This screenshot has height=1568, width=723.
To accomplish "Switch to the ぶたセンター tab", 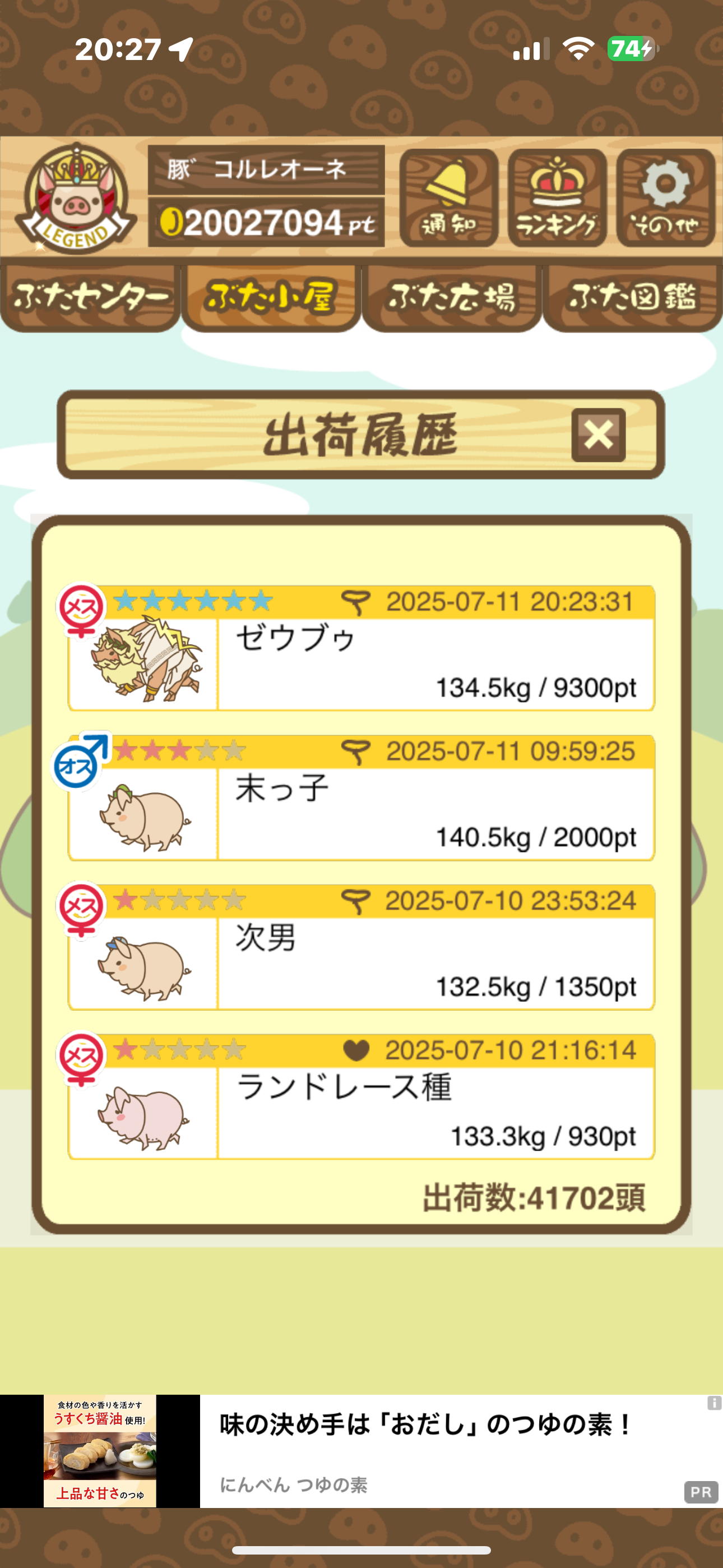I will (90, 298).
